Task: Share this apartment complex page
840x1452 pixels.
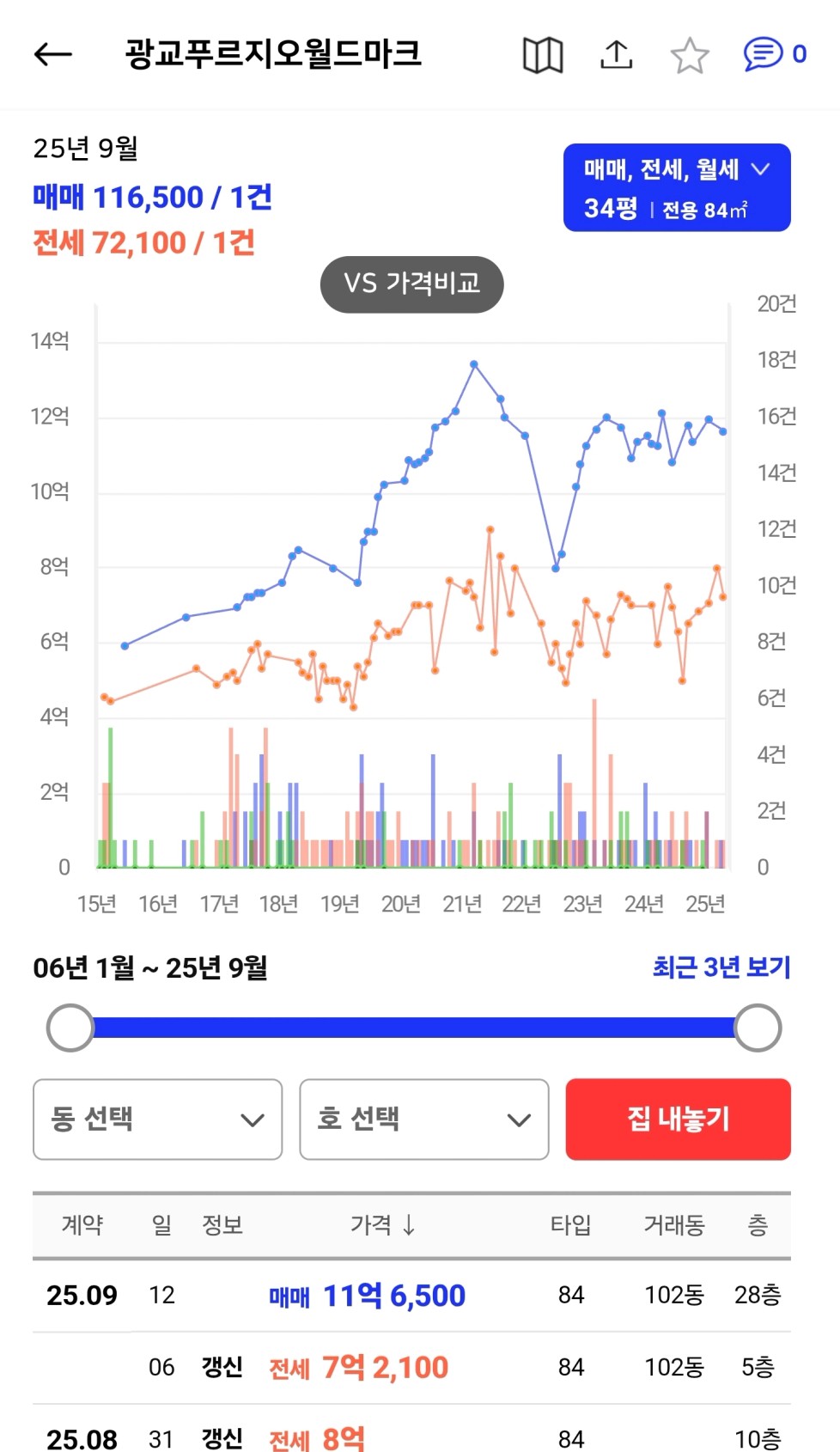Action: click(x=616, y=55)
